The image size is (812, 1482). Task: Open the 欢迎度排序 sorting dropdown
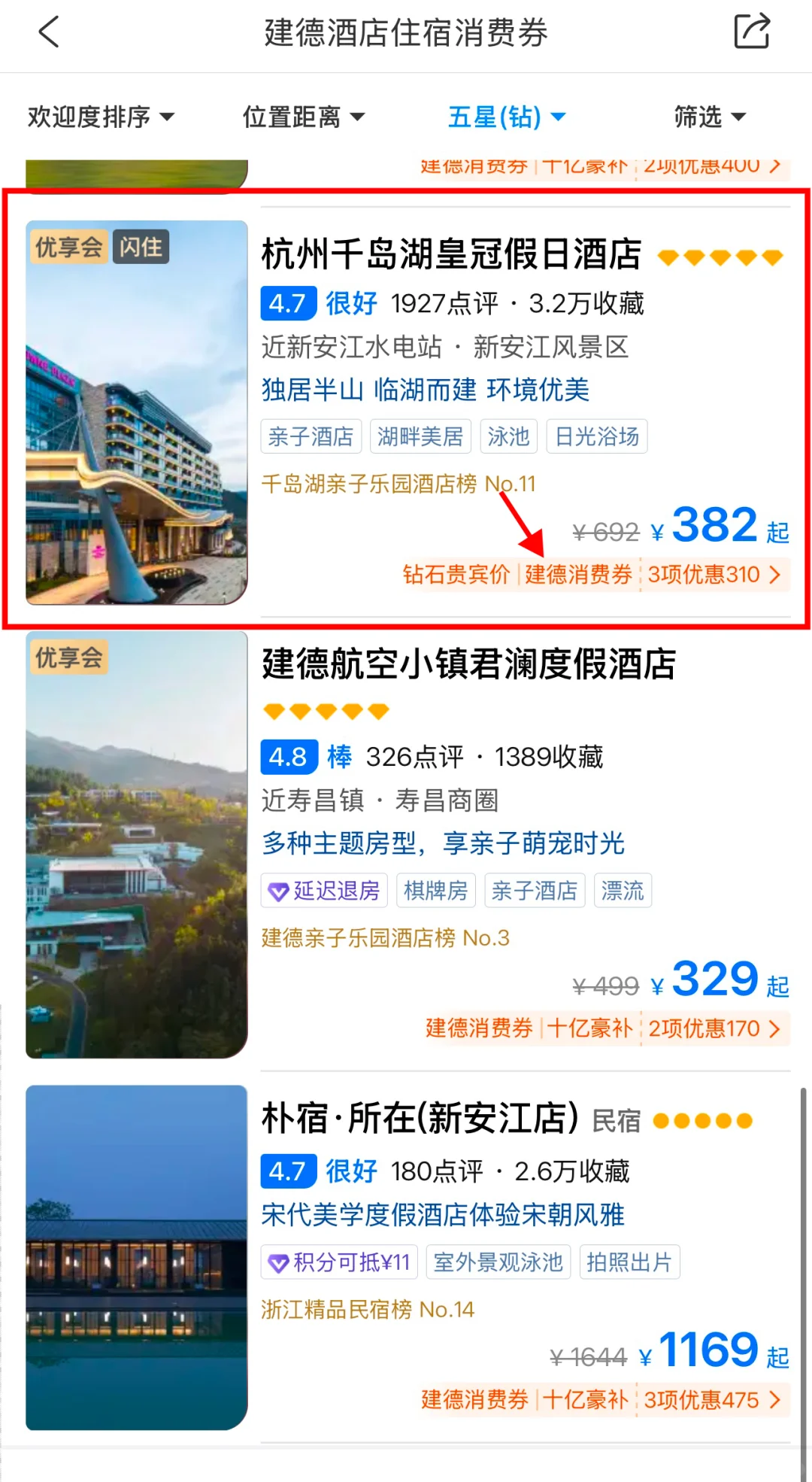pyautogui.click(x=101, y=117)
